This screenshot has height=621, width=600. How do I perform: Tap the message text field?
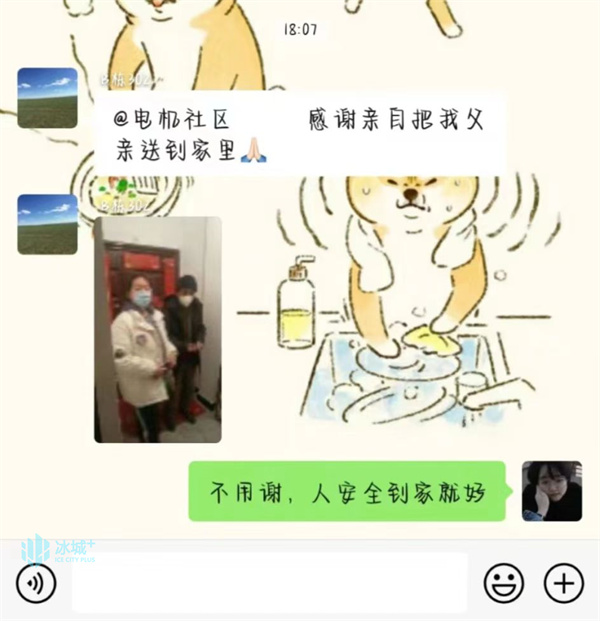pos(269,582)
